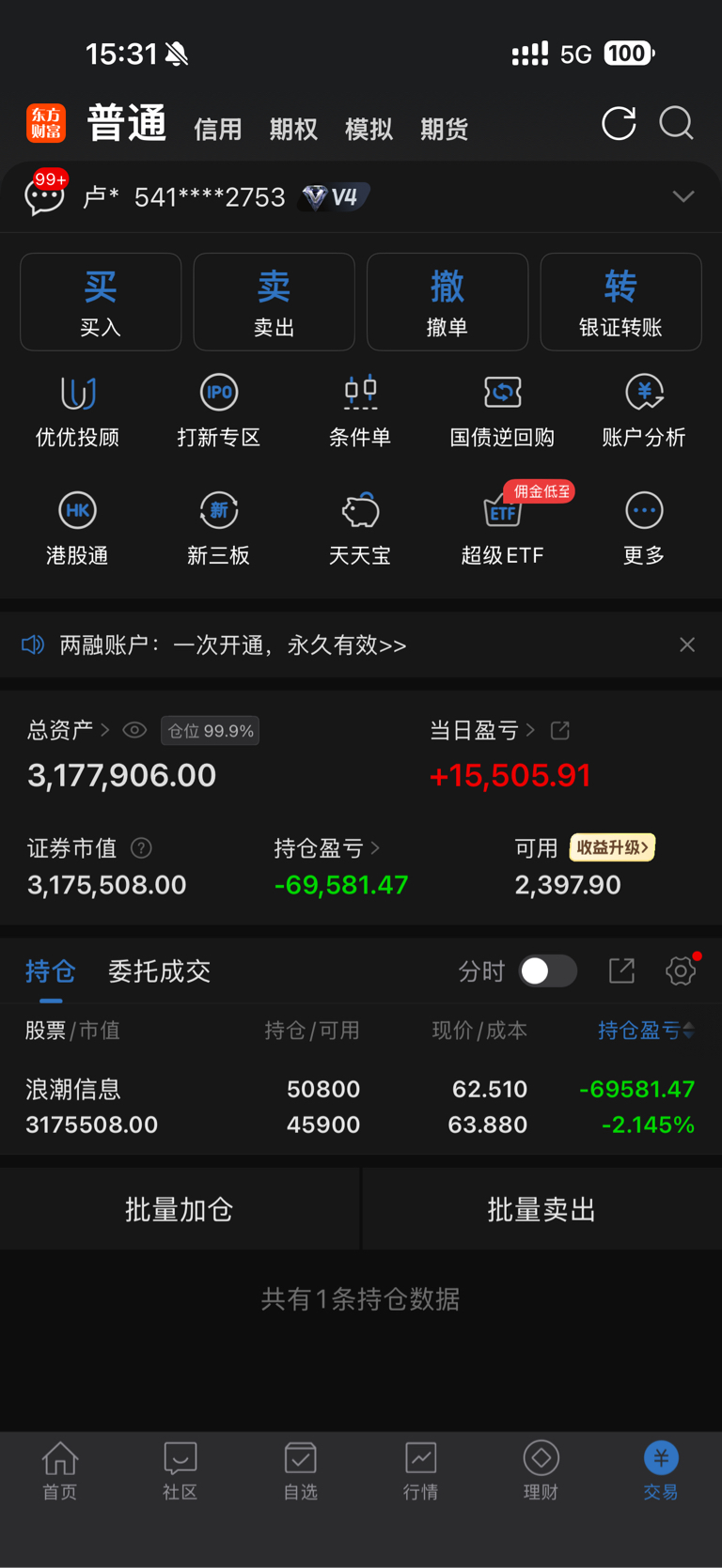Switch to the 信用 account tab

(218, 129)
